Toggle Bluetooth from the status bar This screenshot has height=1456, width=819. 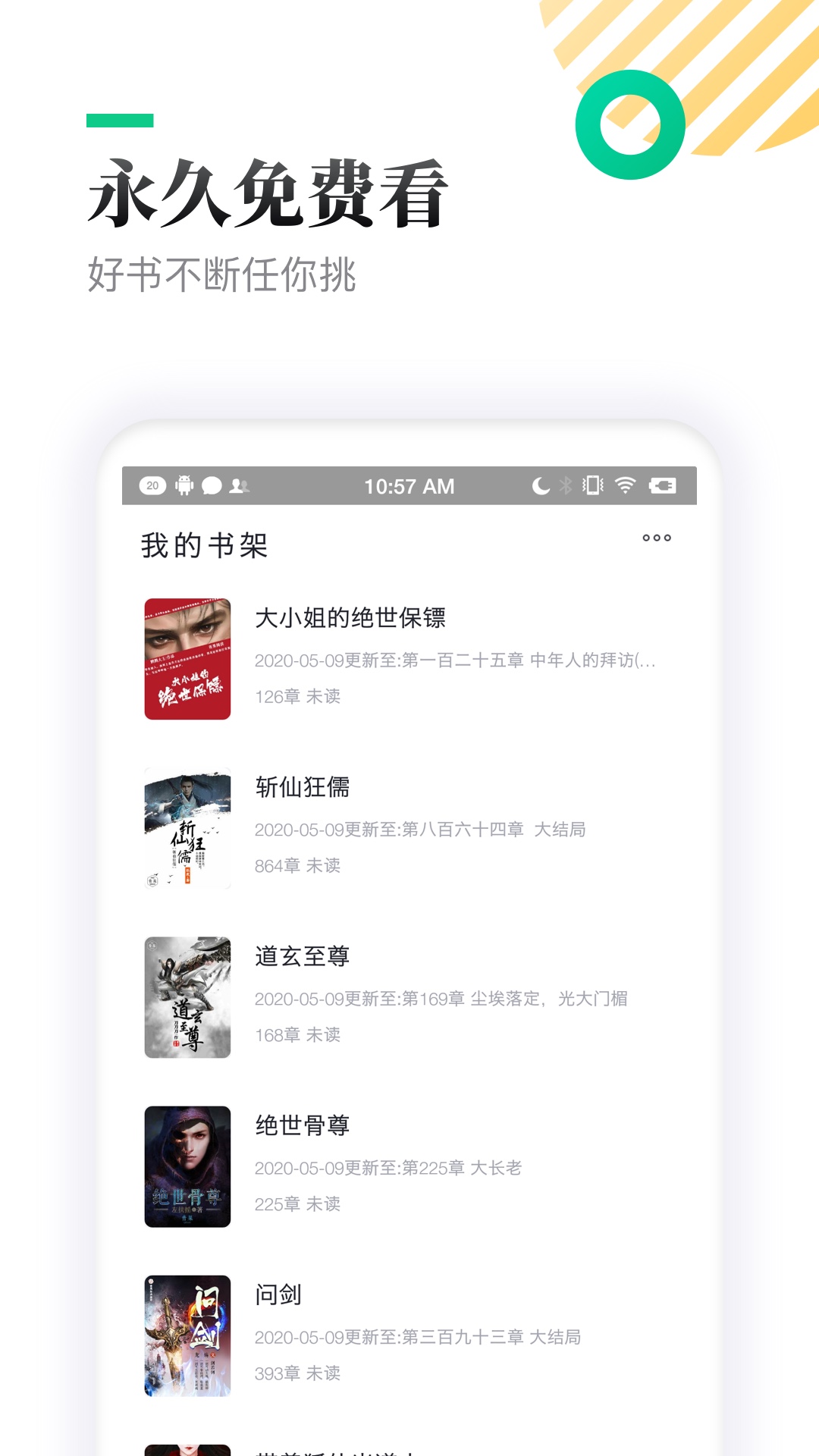pos(565,486)
